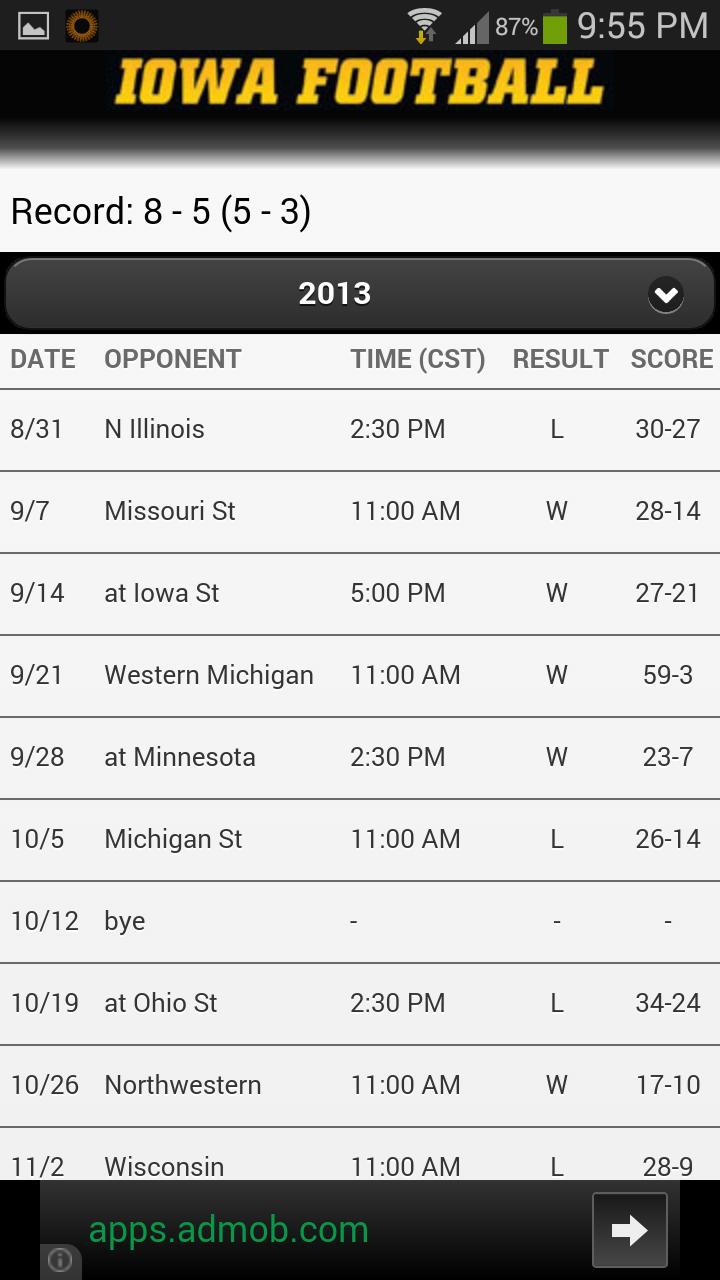Expand the year selection menu
Image resolution: width=720 pixels, height=1280 pixels.
point(360,293)
